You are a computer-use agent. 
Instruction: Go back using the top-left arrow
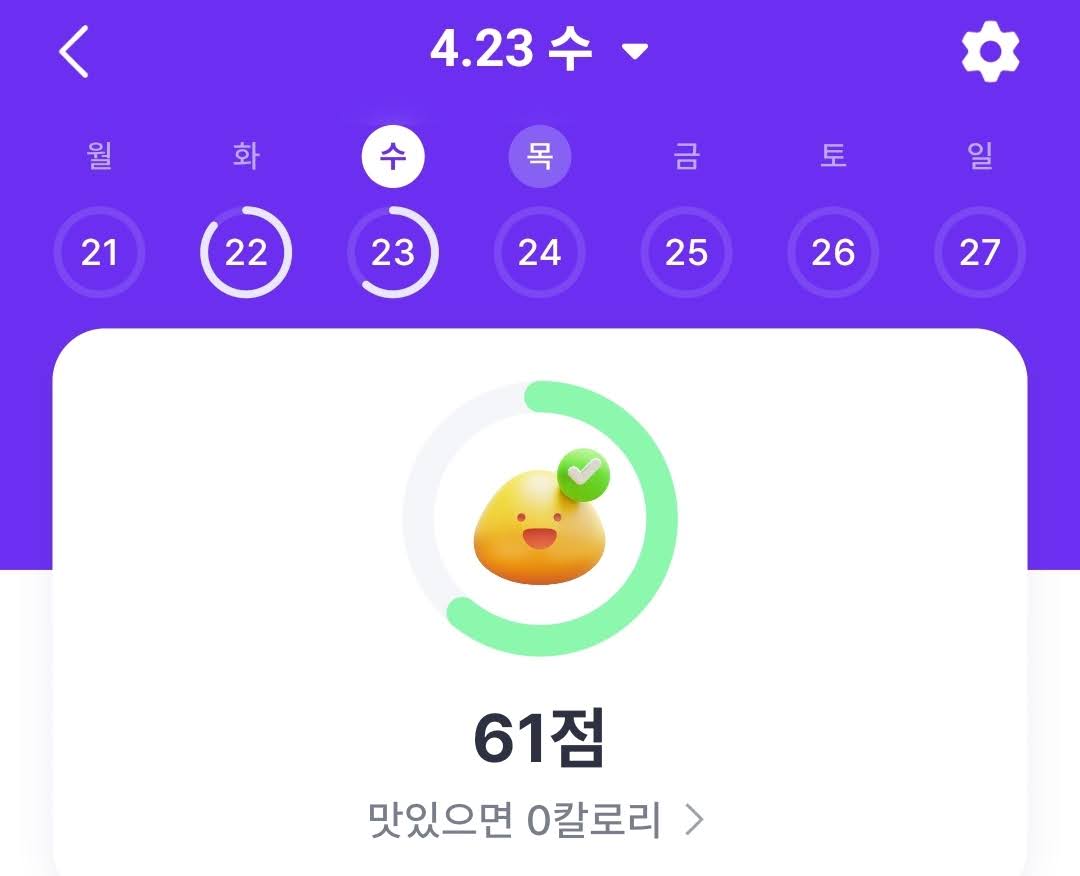[74, 52]
